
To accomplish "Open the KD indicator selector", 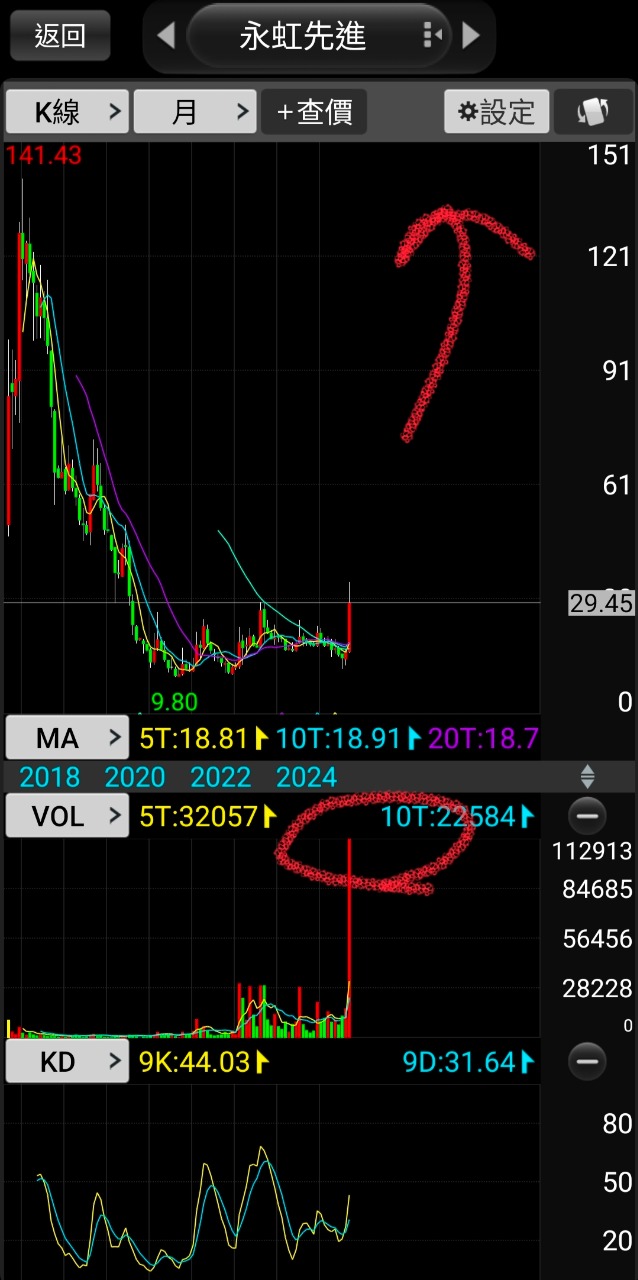I will 67,1061.
